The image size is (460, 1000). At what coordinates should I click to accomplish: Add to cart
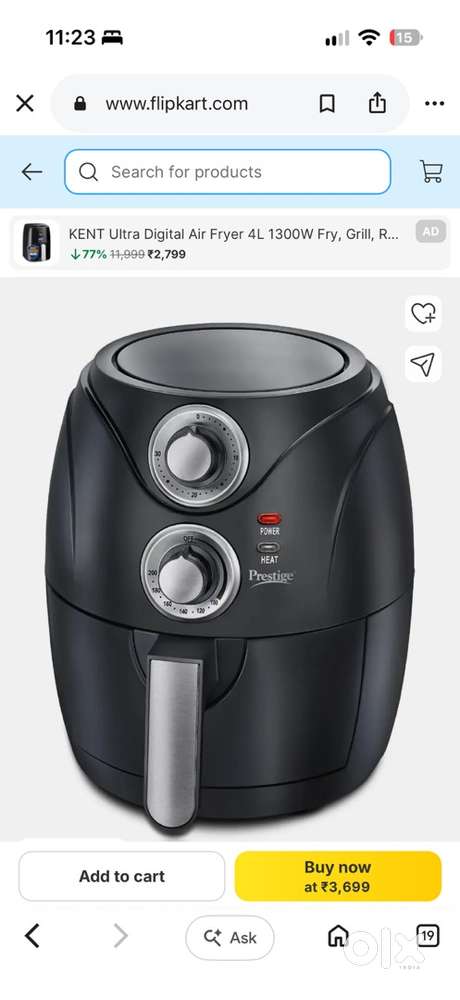[x=122, y=876]
